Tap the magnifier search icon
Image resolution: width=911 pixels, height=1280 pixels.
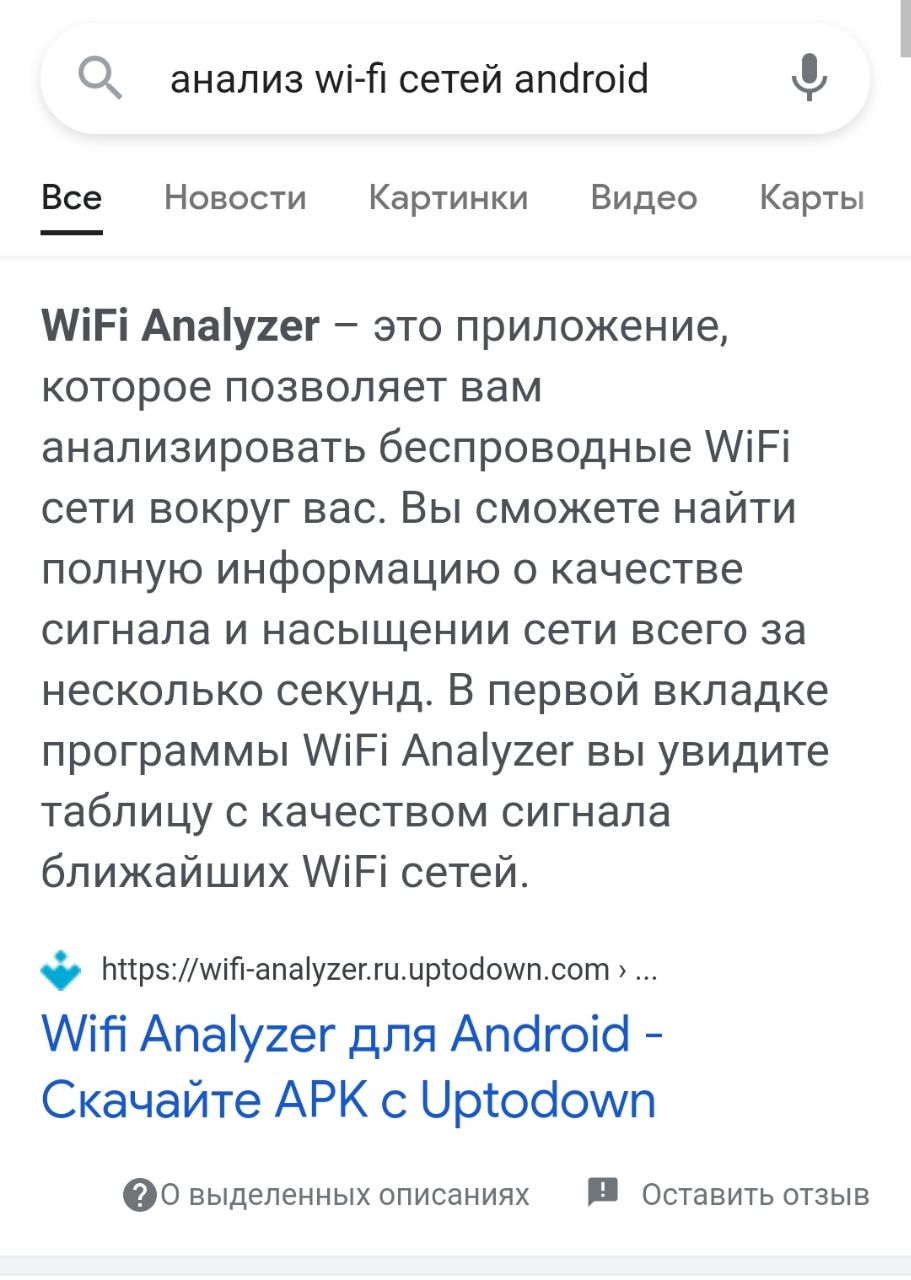(x=100, y=78)
